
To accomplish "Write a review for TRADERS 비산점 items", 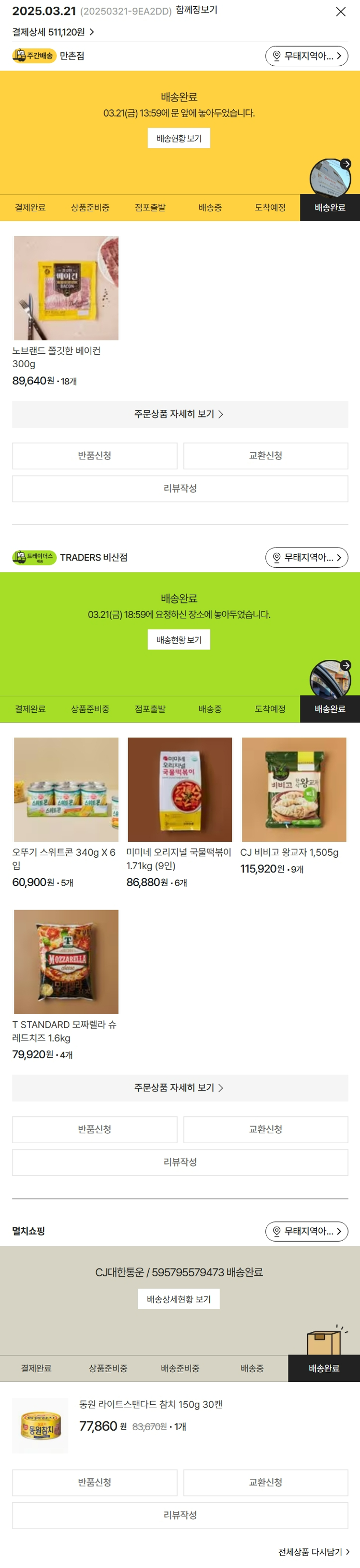I will (180, 1162).
